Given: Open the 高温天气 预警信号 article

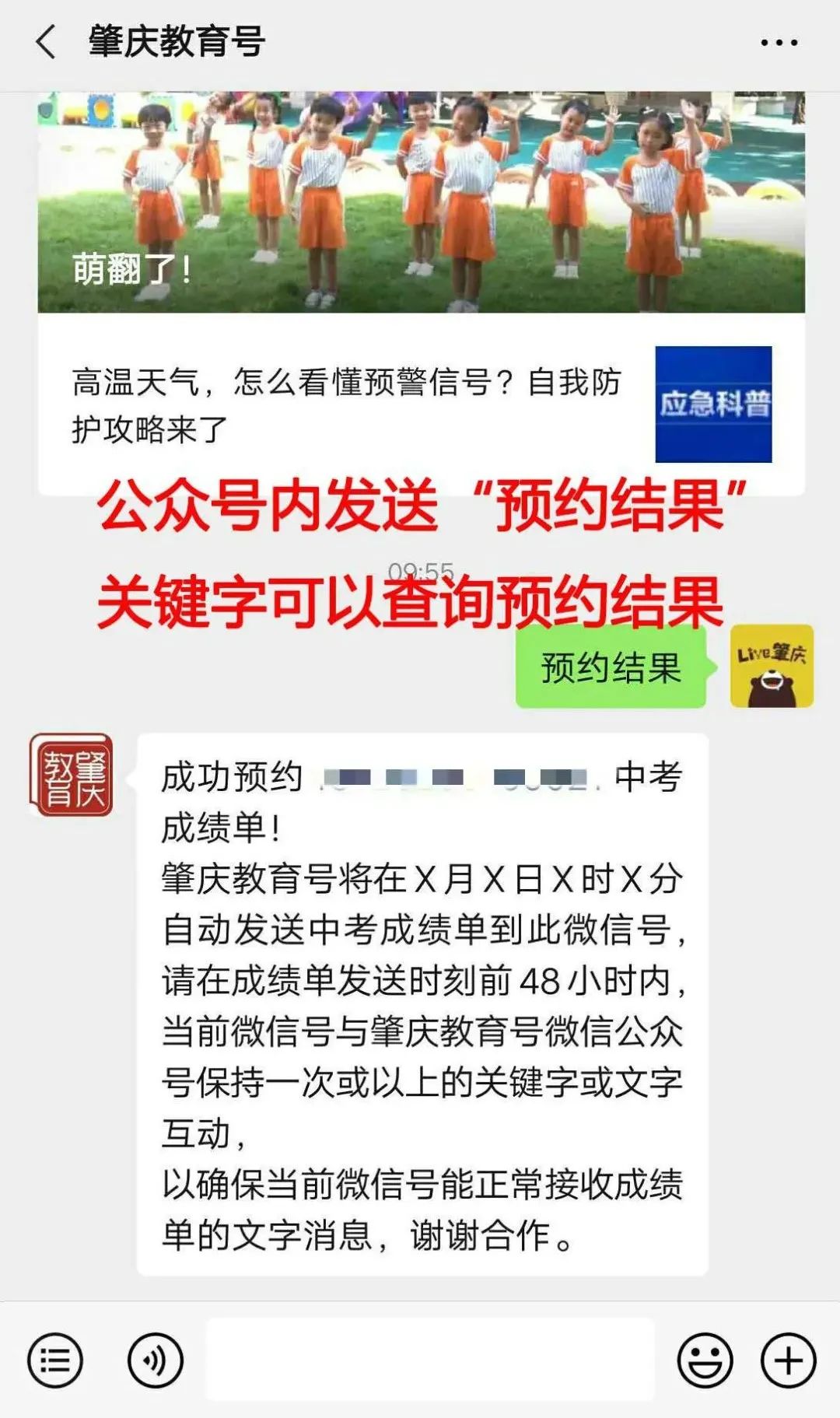Looking at the screenshot, I should click(421, 404).
